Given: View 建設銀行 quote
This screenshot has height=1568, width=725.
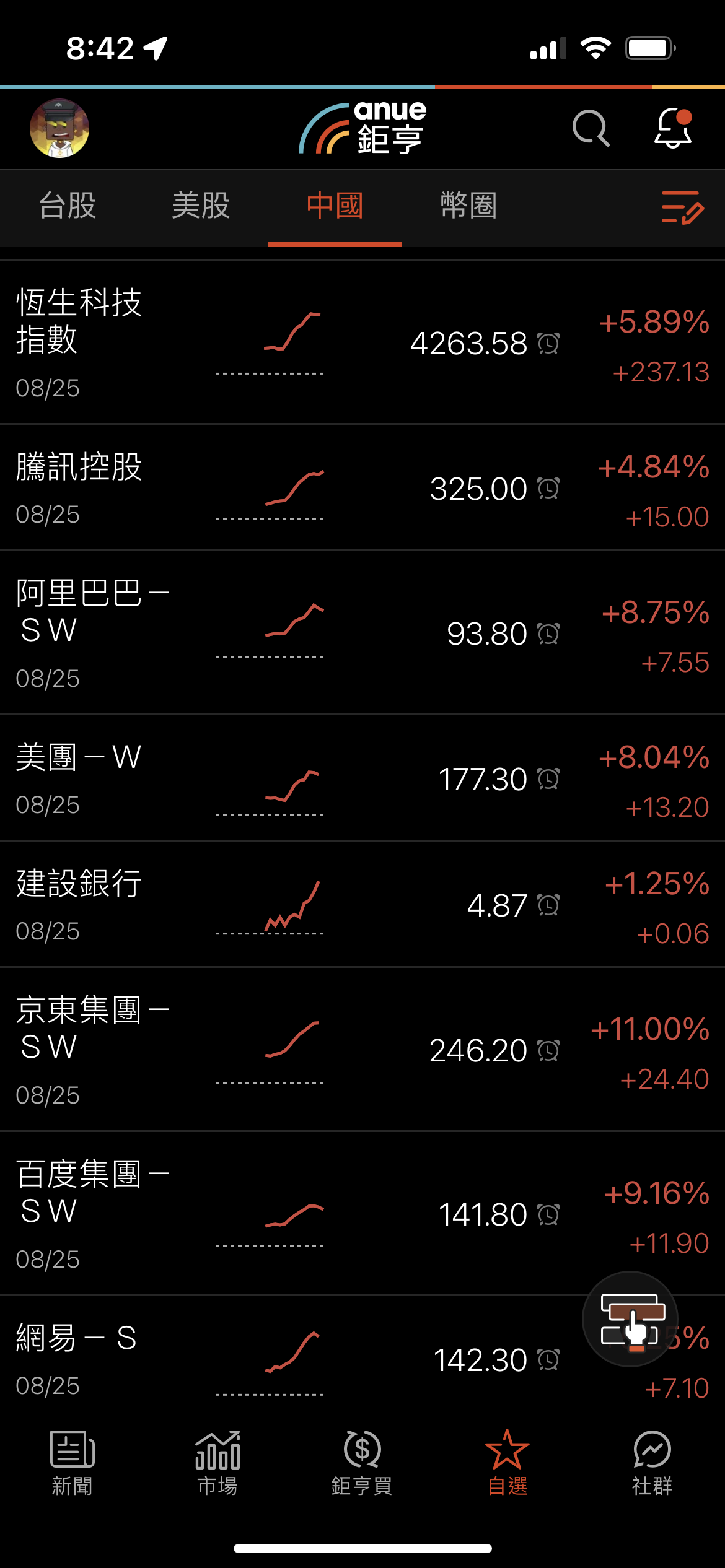Looking at the screenshot, I should pyautogui.click(x=79, y=884).
